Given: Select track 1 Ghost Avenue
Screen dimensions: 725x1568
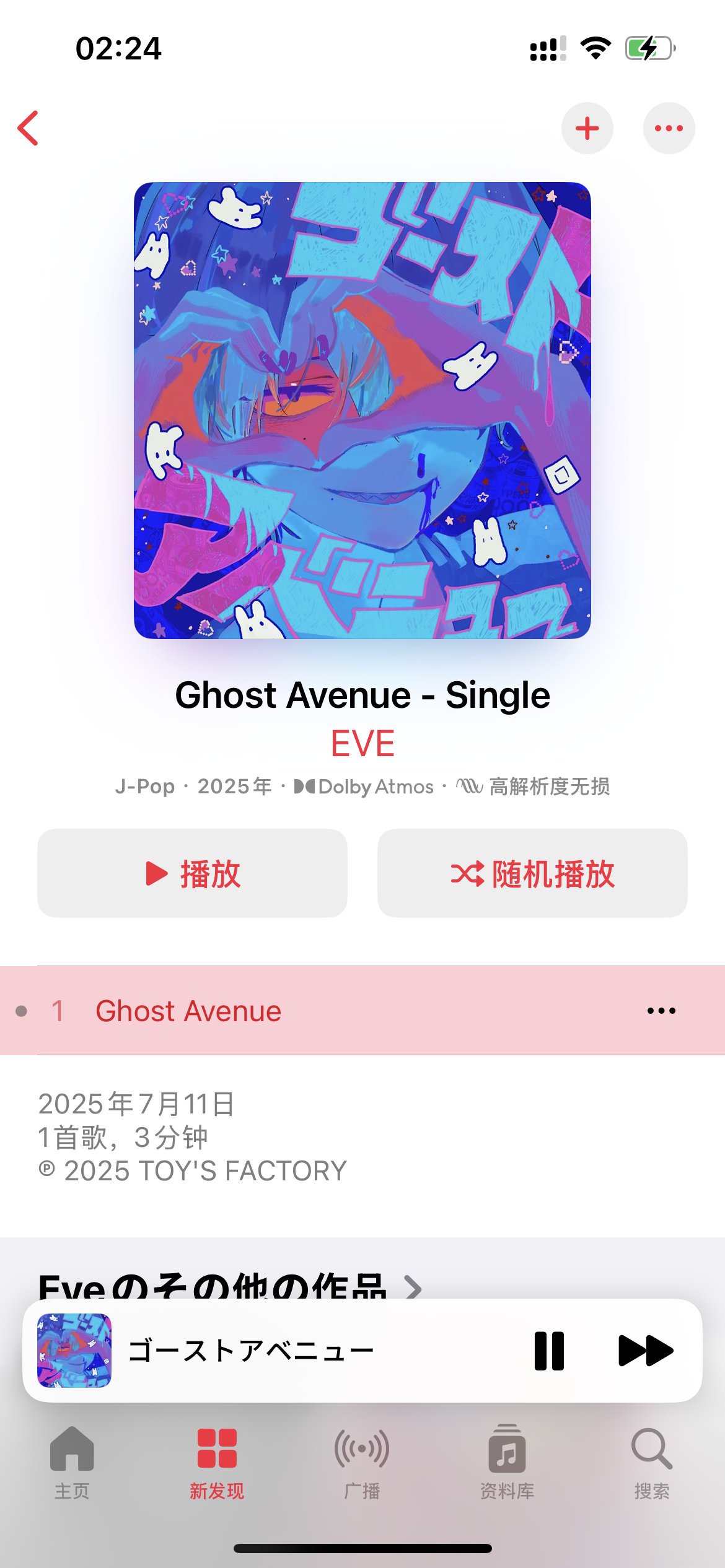Looking at the screenshot, I should click(x=188, y=1011).
